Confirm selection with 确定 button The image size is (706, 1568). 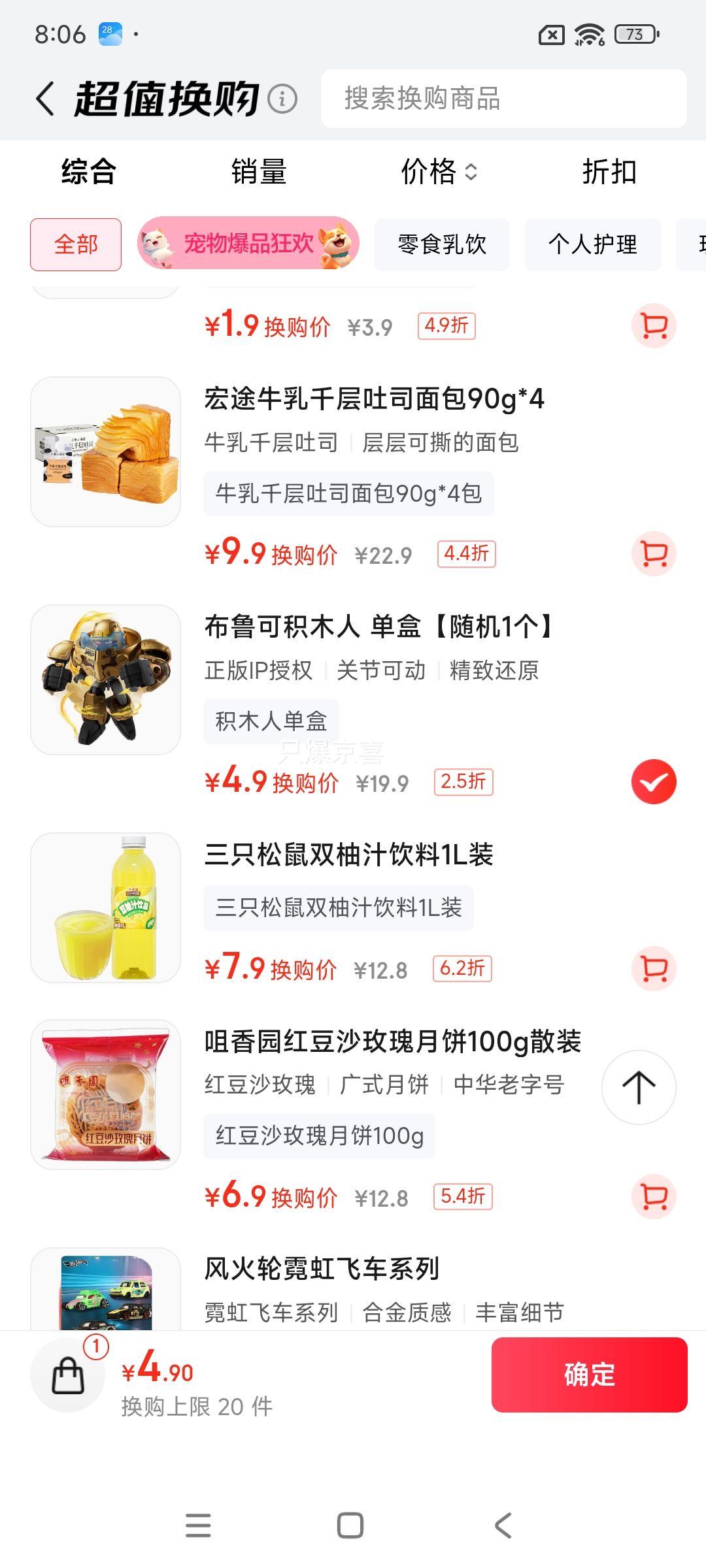tap(589, 1375)
